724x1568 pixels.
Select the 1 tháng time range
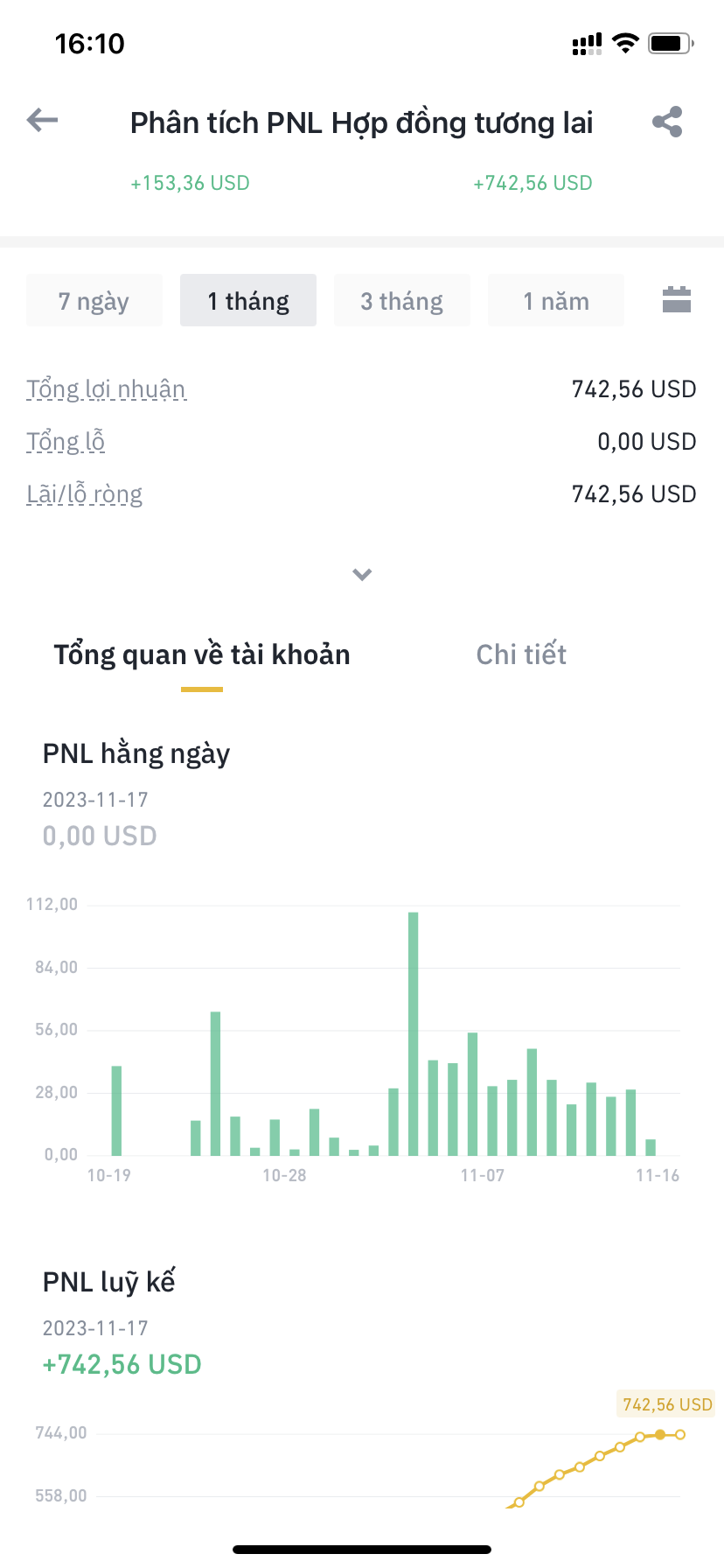click(248, 301)
